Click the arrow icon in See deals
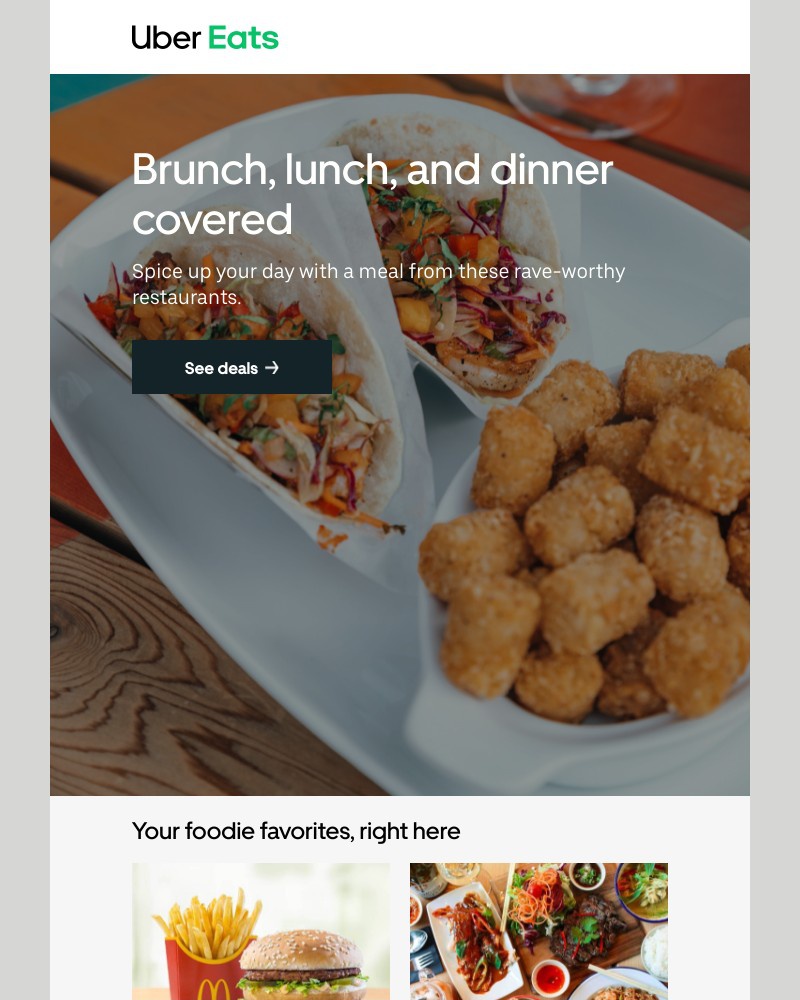The height and width of the screenshot is (1000, 800). 272,368
